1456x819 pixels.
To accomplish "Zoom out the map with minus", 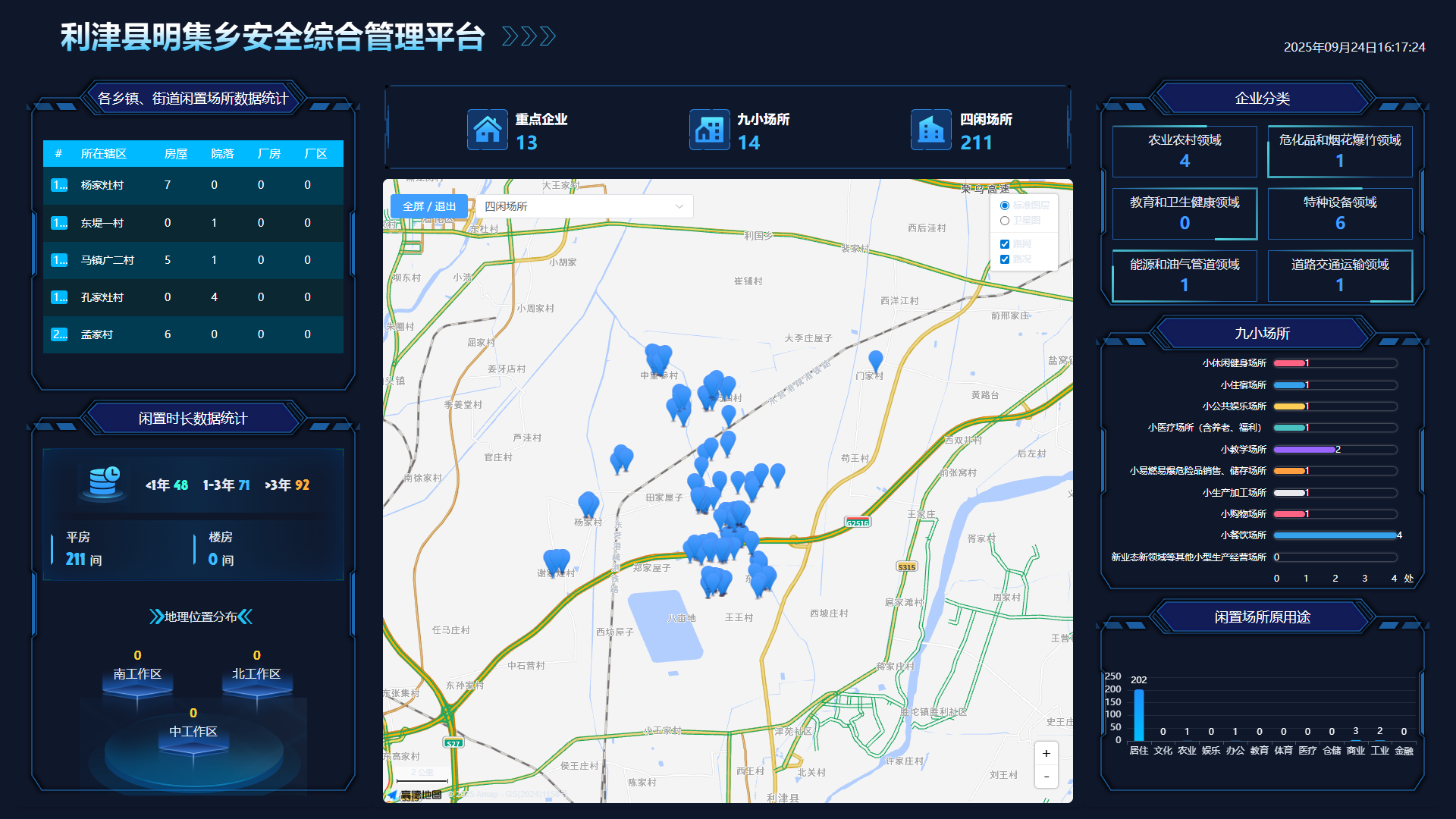I will tap(1046, 777).
